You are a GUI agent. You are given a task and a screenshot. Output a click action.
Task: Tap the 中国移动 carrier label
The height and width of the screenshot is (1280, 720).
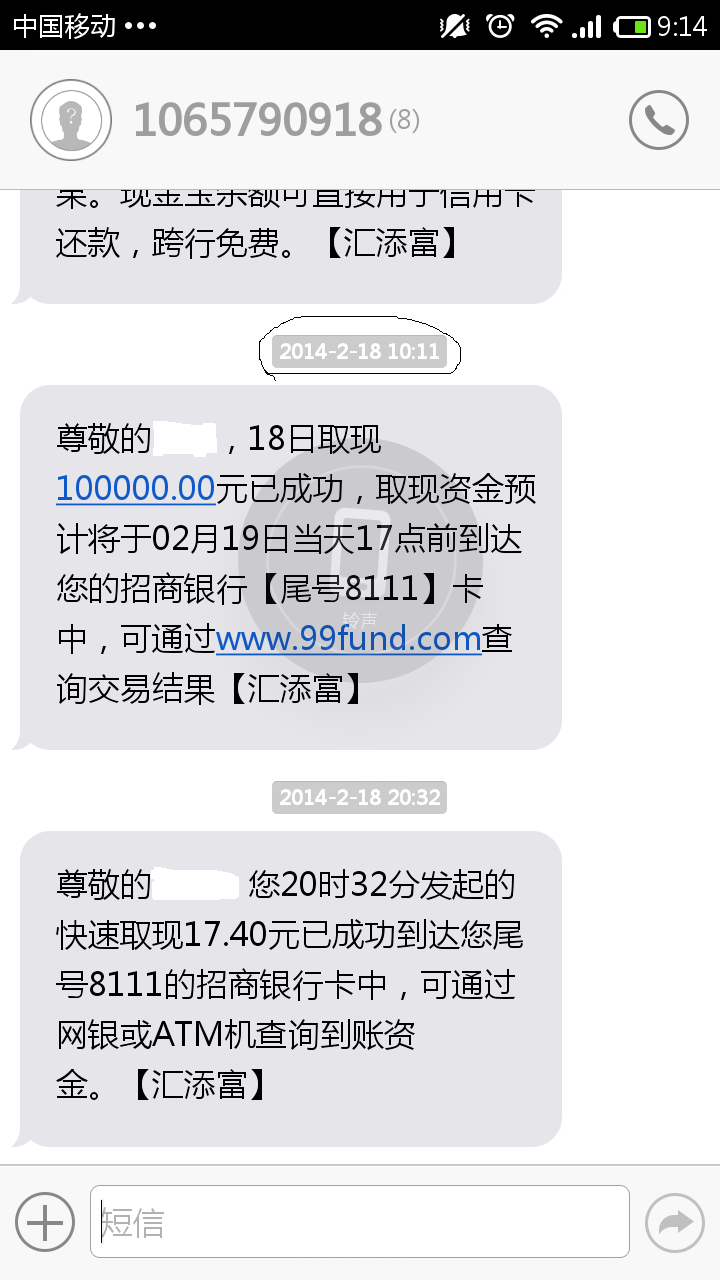(x=65, y=25)
